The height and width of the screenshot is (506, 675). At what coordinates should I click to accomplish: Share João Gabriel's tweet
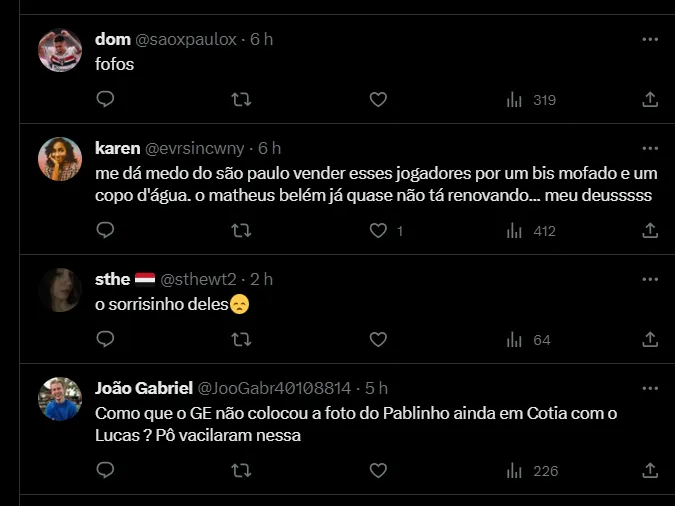point(650,470)
